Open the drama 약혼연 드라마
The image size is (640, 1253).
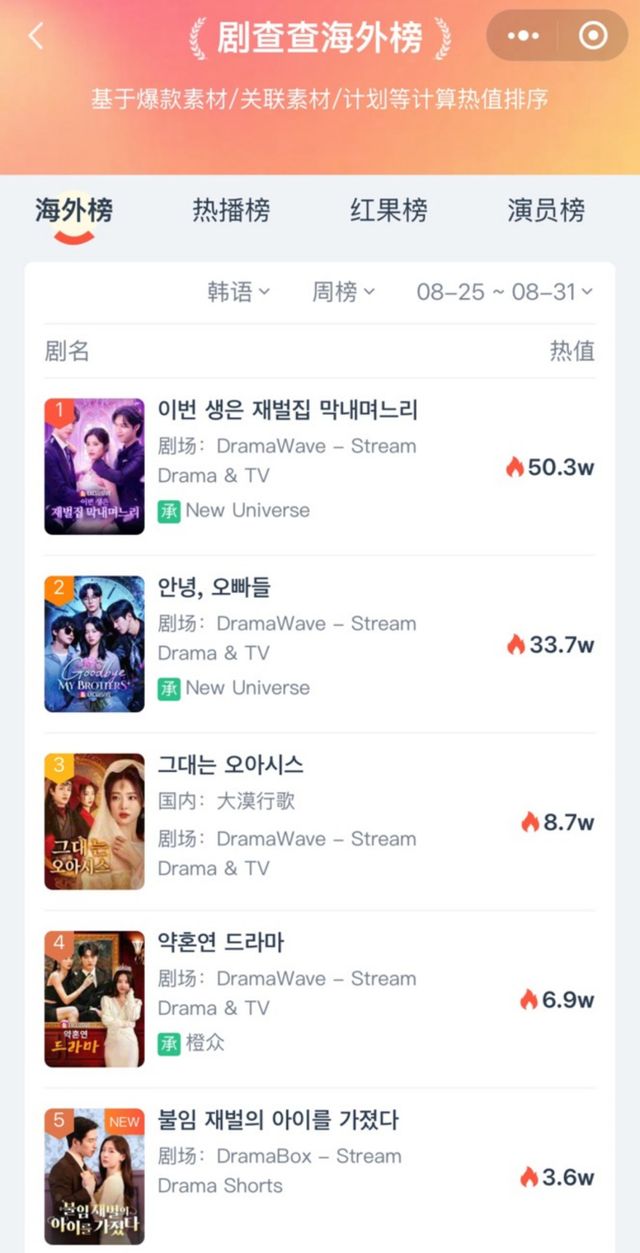[221, 943]
